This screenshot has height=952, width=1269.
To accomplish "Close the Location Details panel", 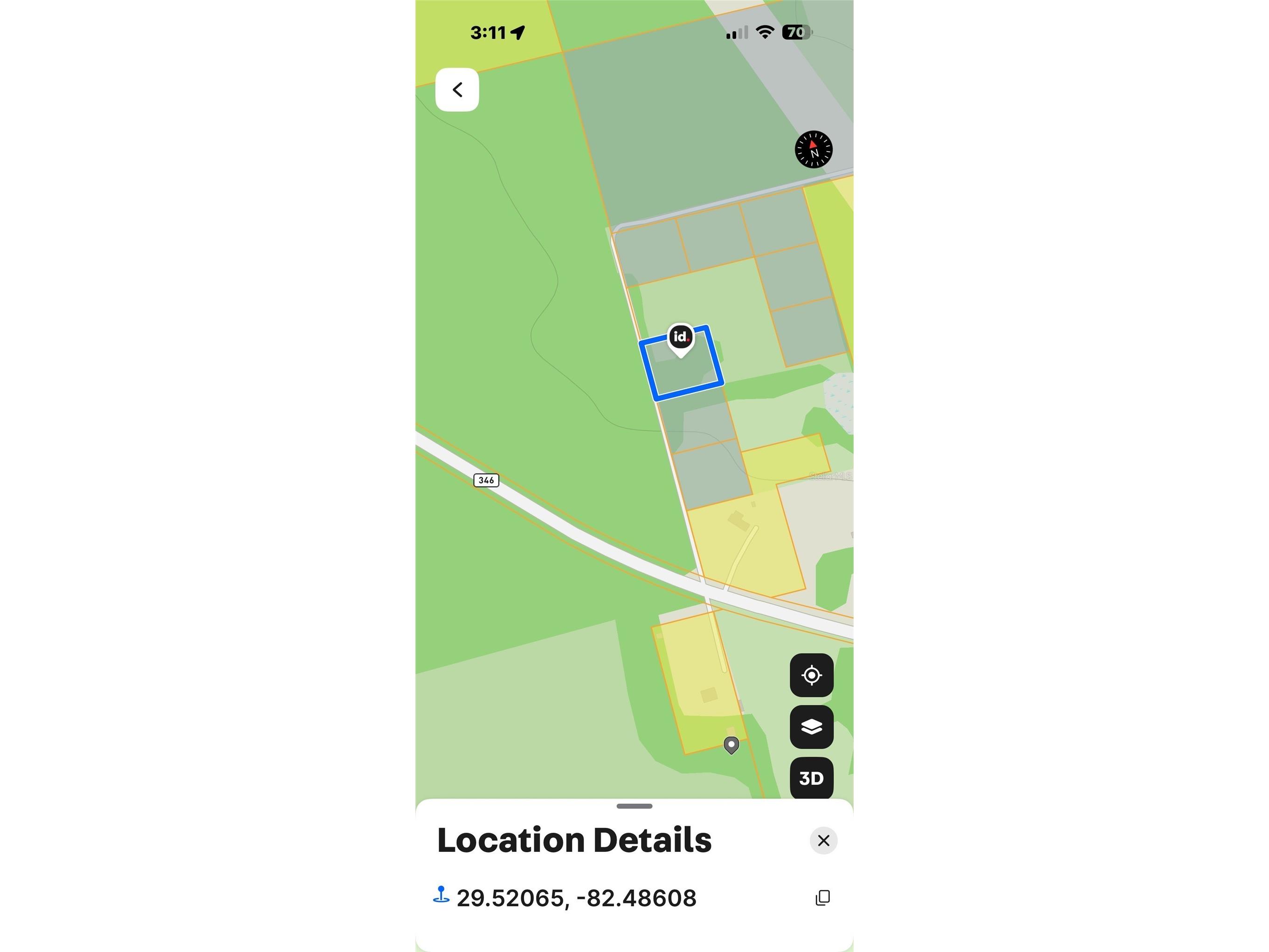I will click(823, 841).
